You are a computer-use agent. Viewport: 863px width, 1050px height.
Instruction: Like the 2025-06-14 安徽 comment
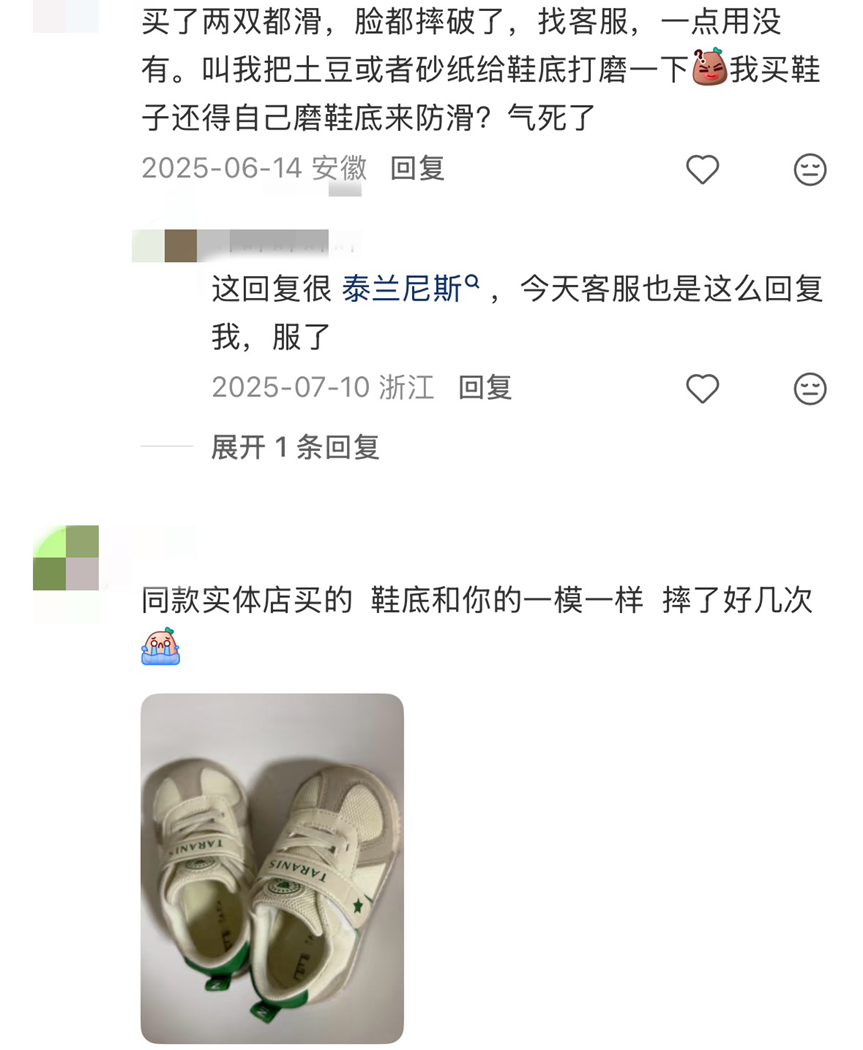coord(702,170)
